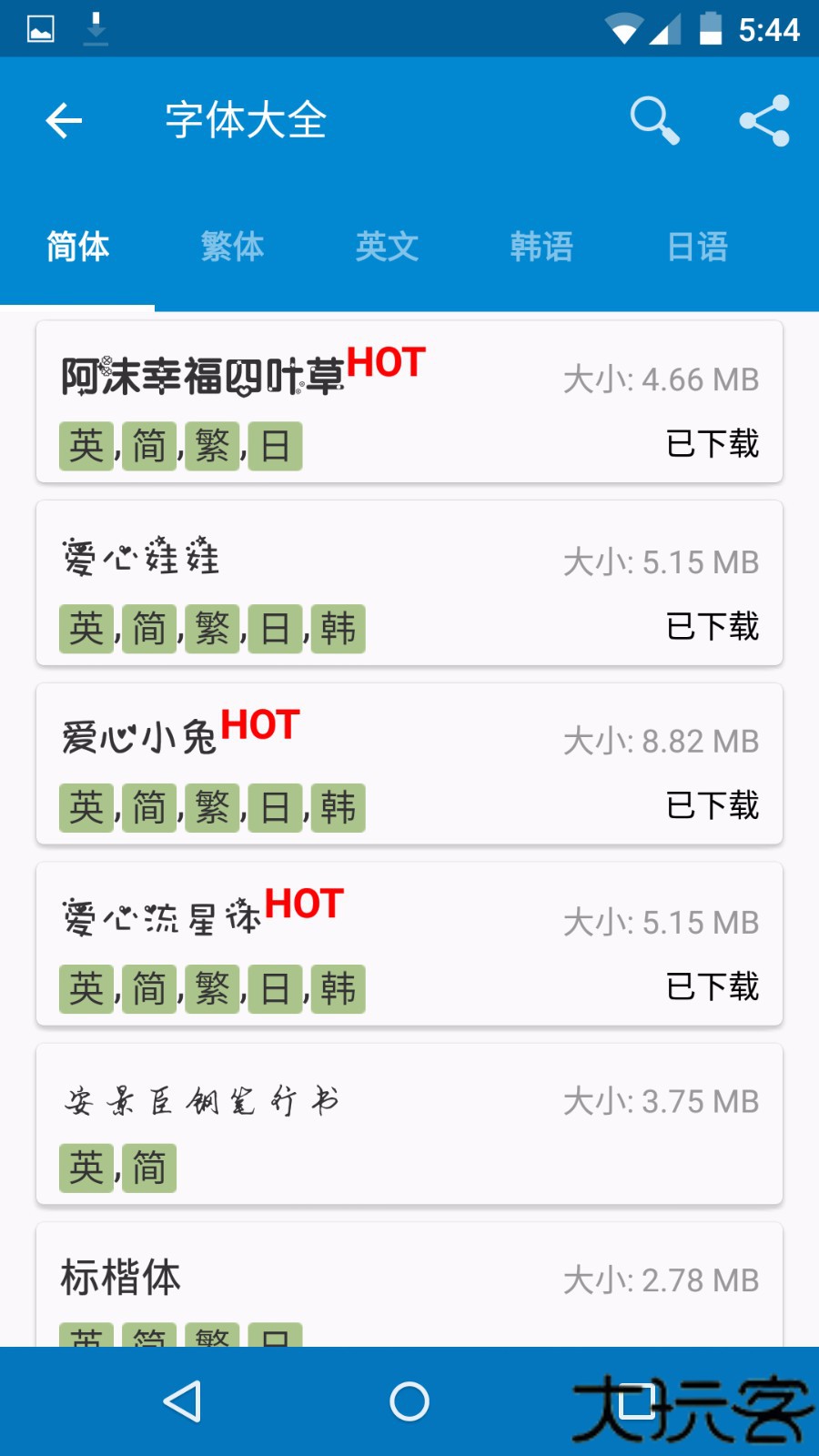Open the recent apps overview button
Viewport: 819px width, 1456px height.
pos(637,1401)
